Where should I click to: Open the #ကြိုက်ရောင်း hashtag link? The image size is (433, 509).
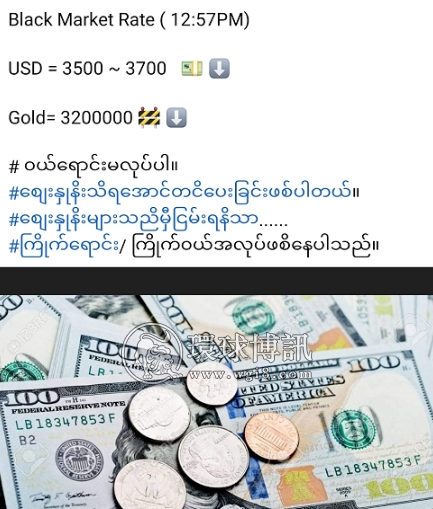point(64,246)
